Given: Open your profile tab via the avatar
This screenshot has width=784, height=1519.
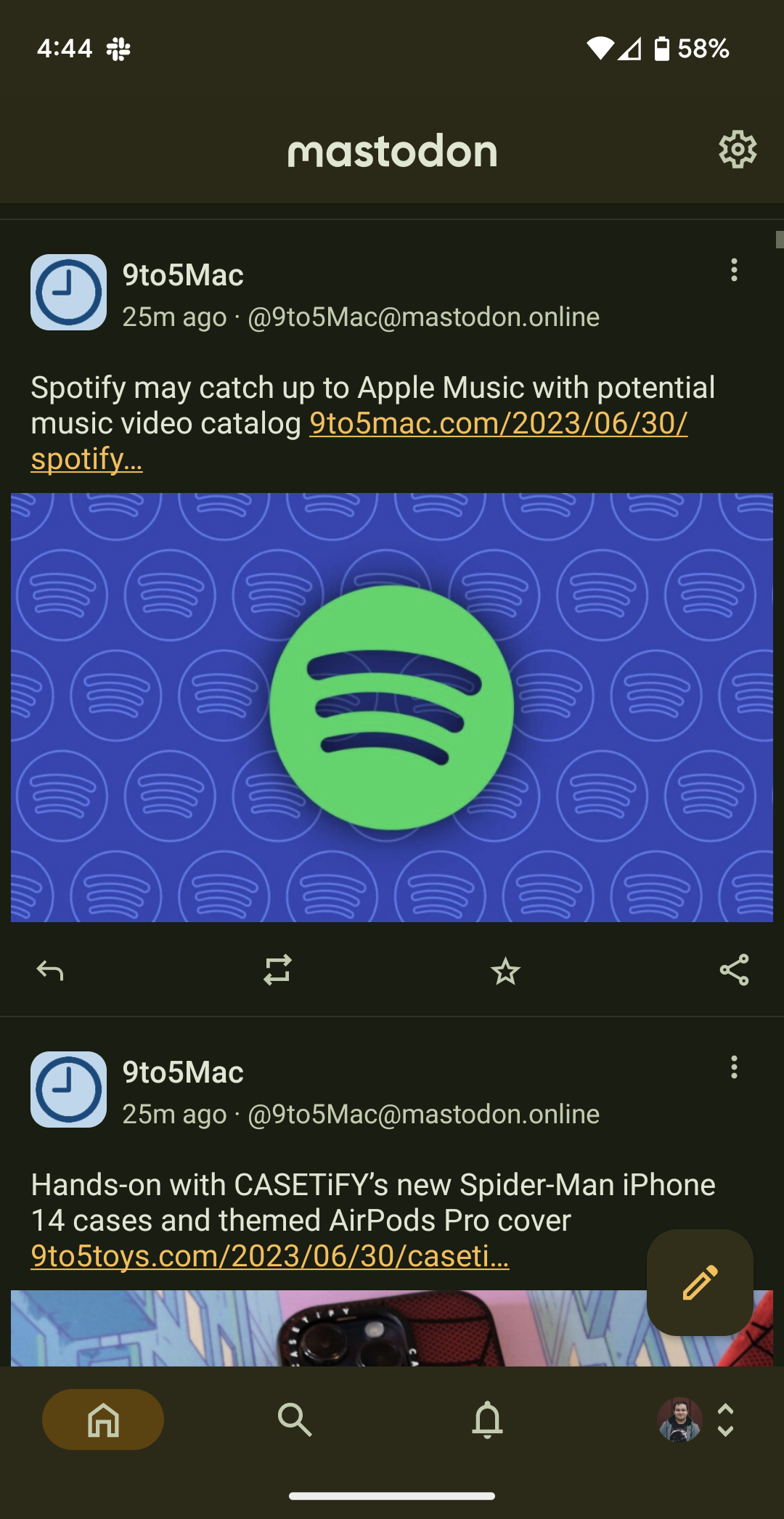Looking at the screenshot, I should pyautogui.click(x=679, y=1421).
